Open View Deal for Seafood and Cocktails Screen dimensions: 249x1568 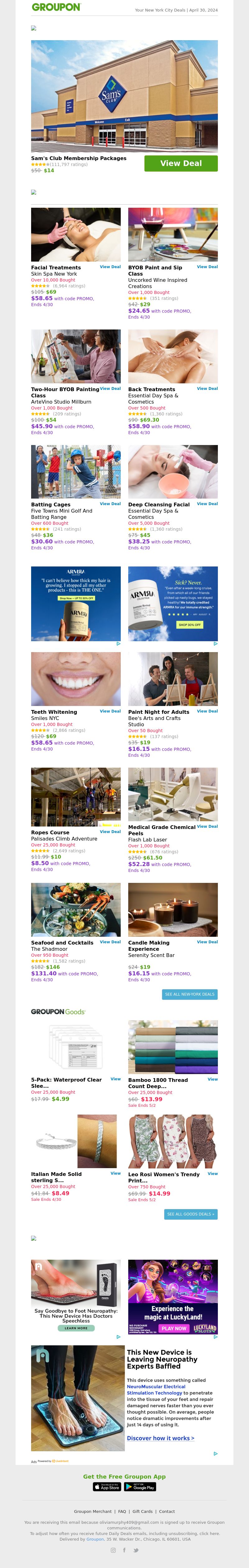point(110,942)
